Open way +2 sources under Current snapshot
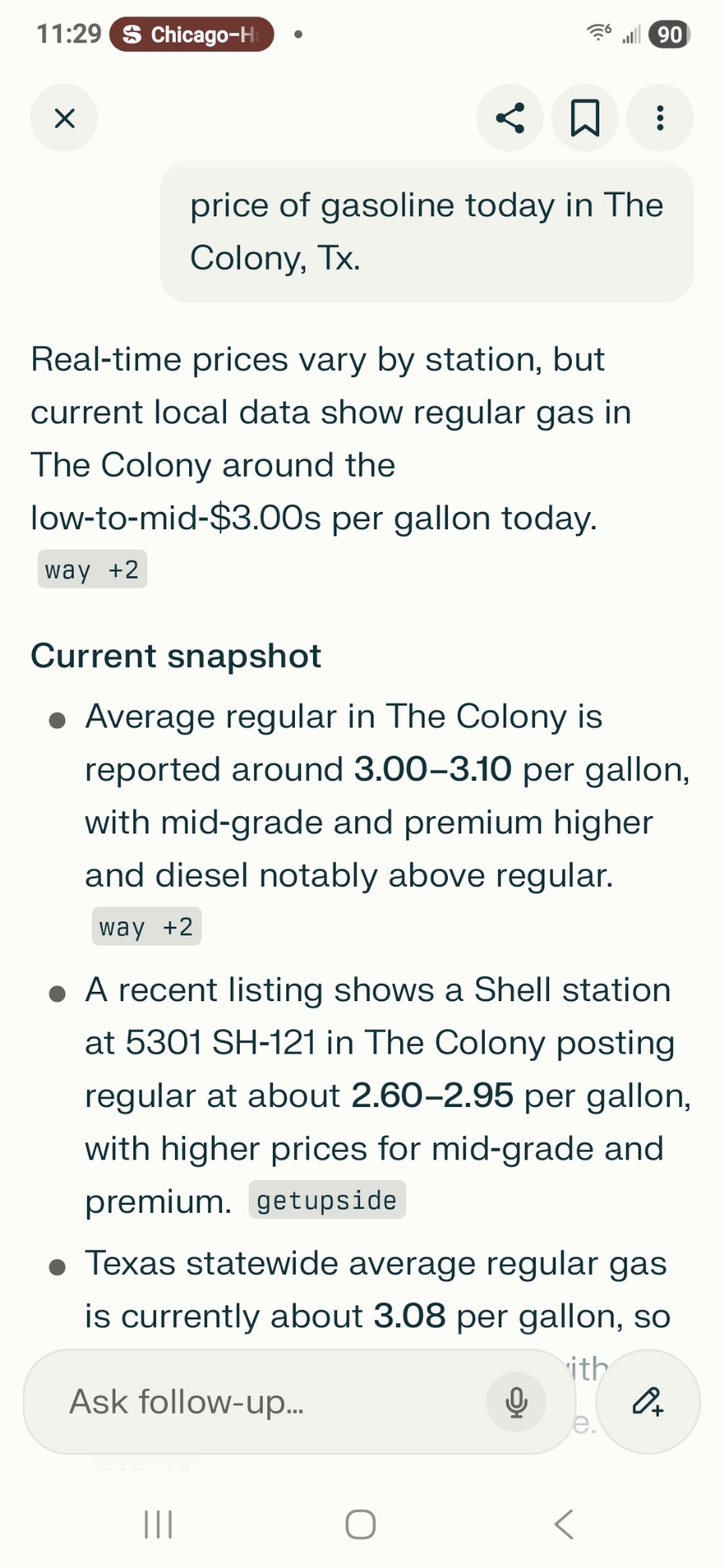The width and height of the screenshot is (724, 1568). 147,927
